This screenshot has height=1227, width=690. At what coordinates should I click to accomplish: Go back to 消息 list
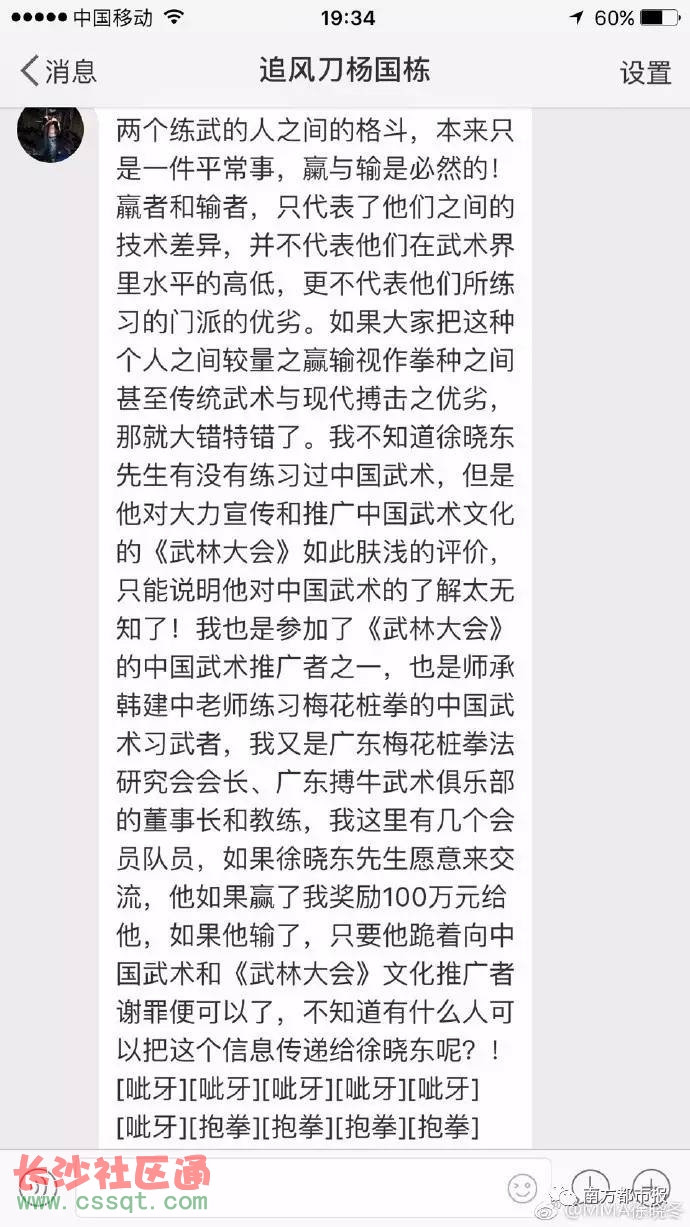point(58,72)
